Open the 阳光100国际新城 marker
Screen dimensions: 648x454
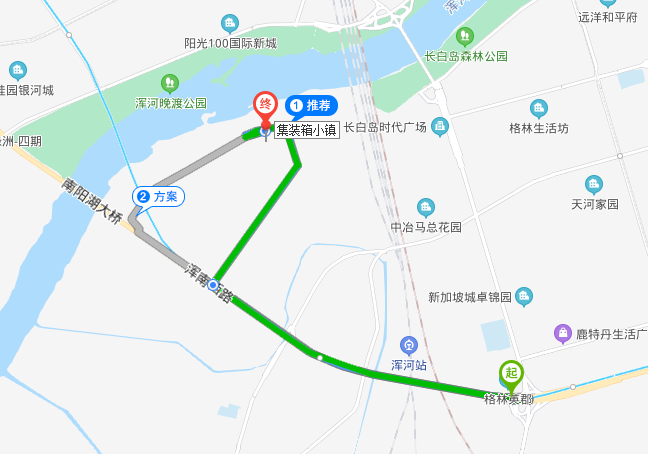(230, 23)
